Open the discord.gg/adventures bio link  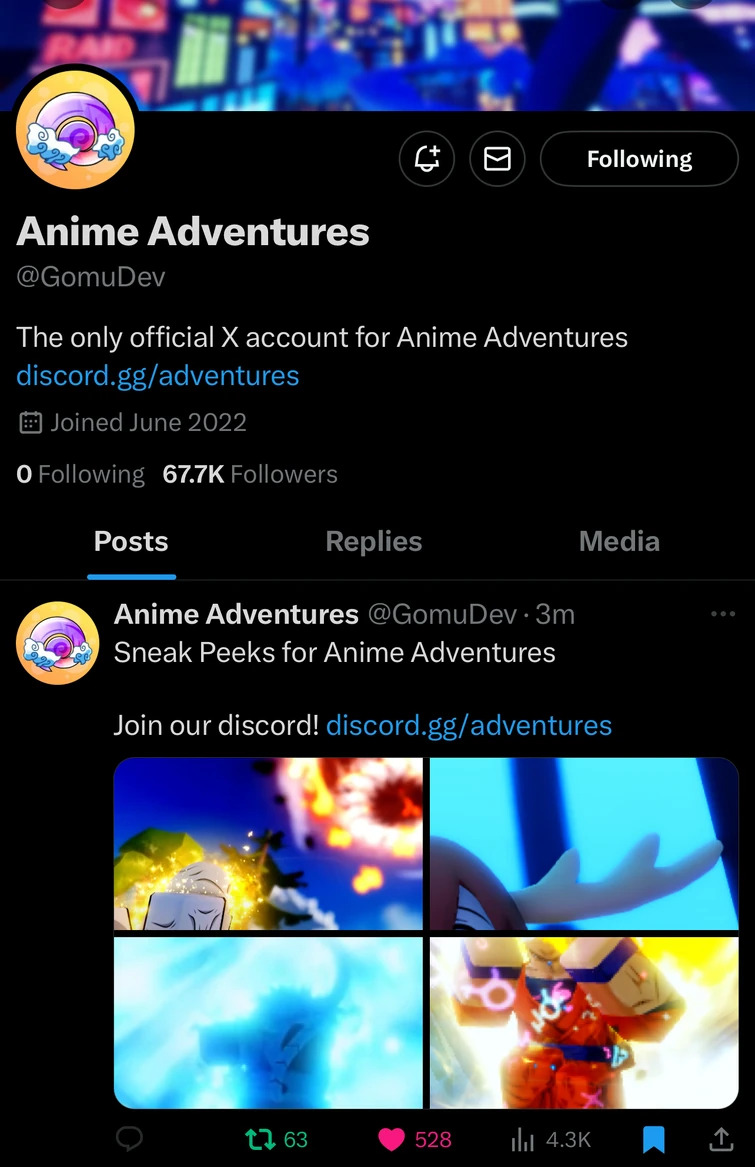[157, 375]
